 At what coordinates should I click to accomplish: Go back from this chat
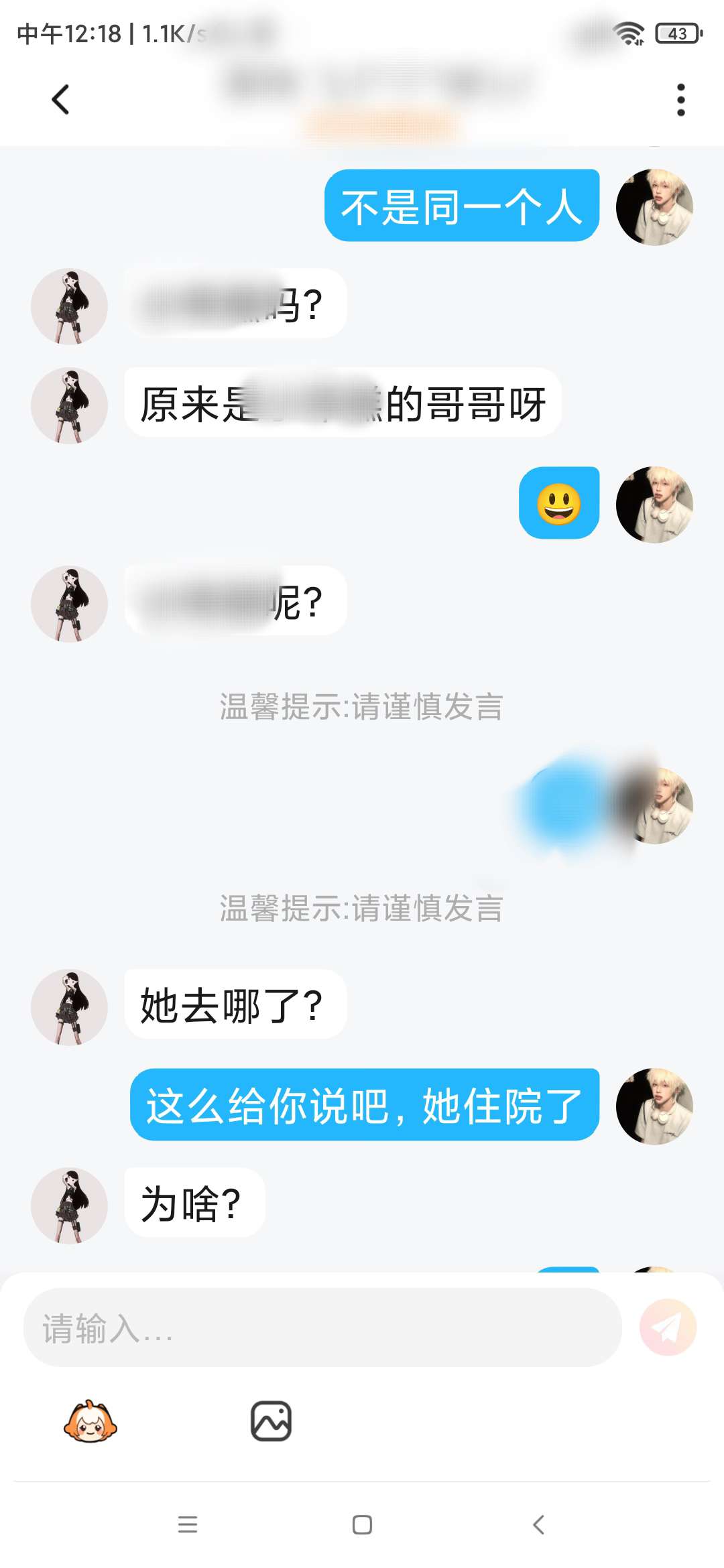pyautogui.click(x=60, y=100)
